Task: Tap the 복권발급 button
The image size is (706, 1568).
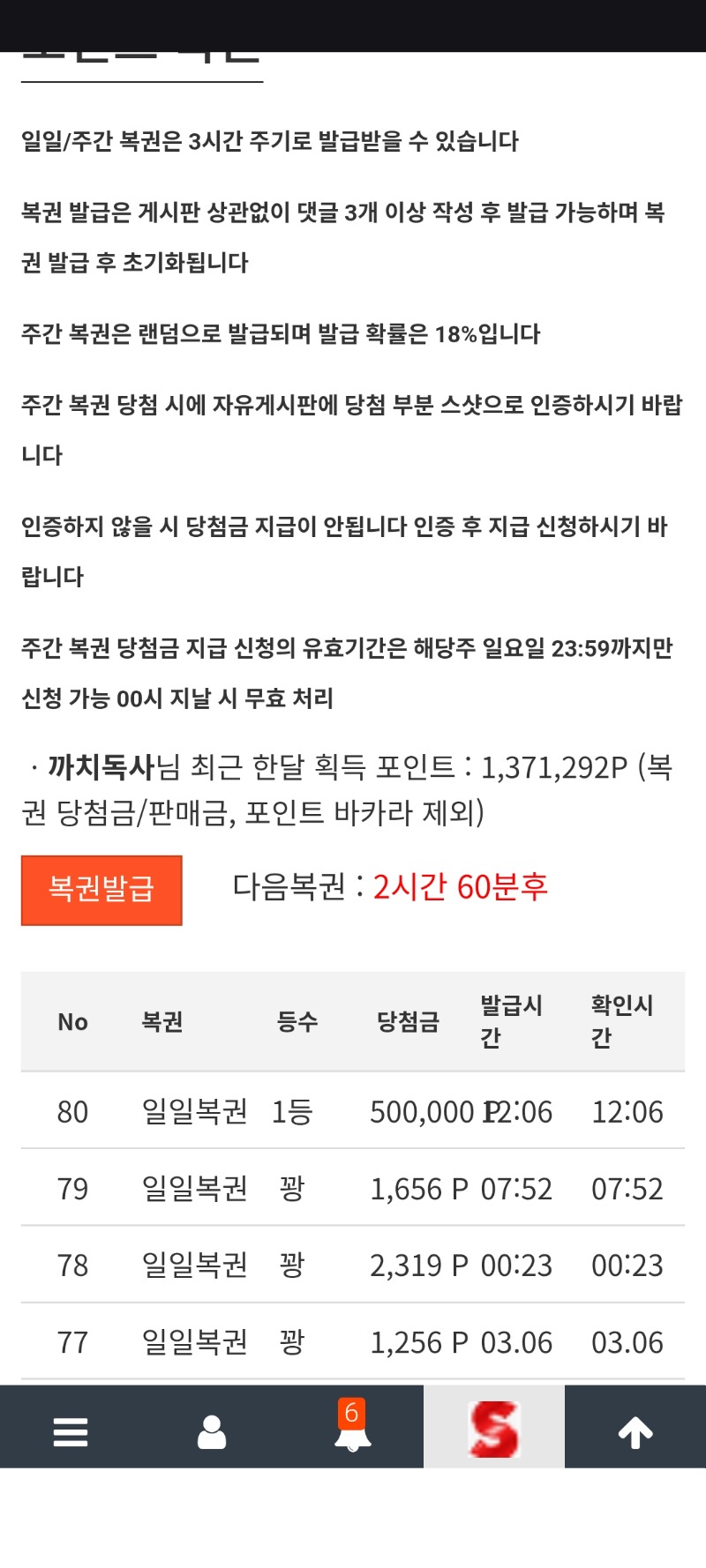Action: [101, 890]
